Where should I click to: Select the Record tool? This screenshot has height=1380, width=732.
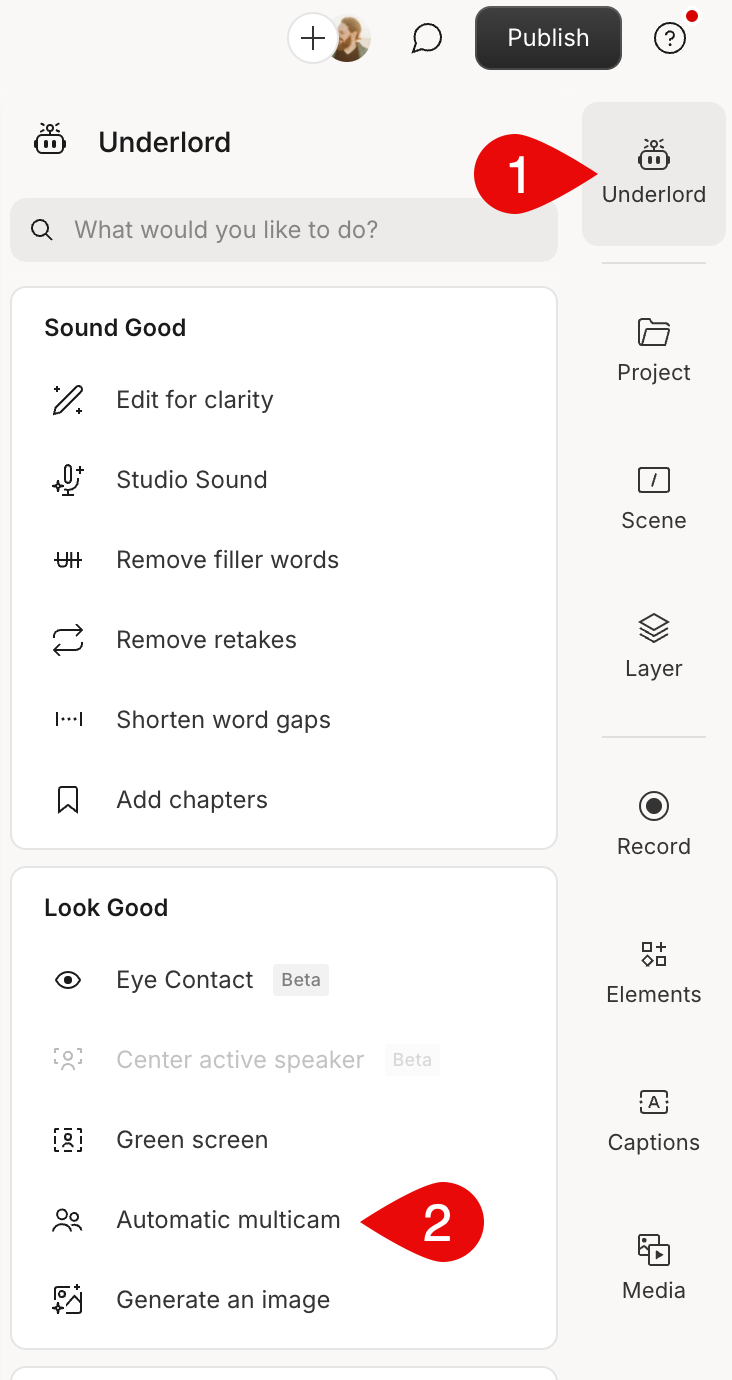coord(654,824)
